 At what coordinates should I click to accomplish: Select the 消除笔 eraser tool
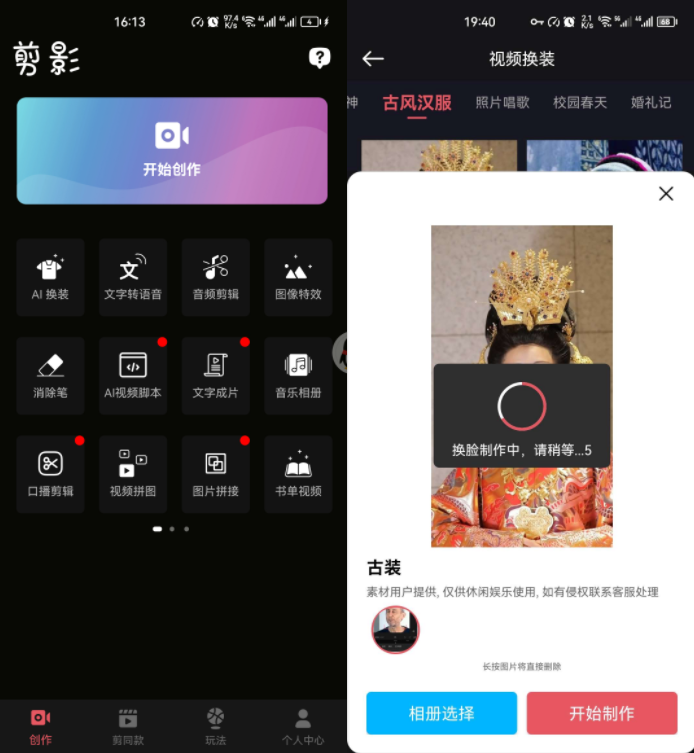[x=50, y=375]
